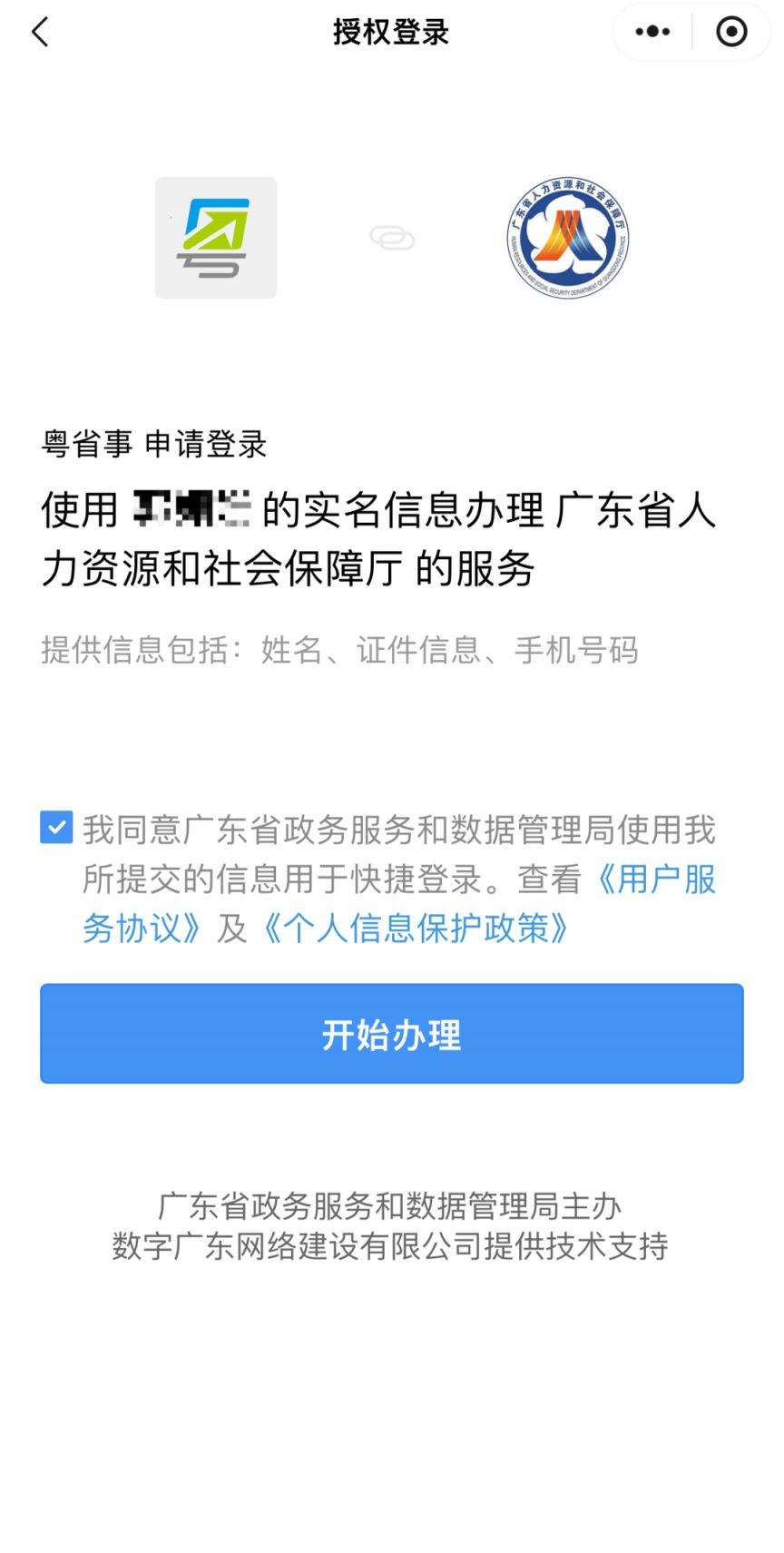The image size is (784, 1553).
Task: Tap the 提供信息包括 information description line
Action: [339, 650]
